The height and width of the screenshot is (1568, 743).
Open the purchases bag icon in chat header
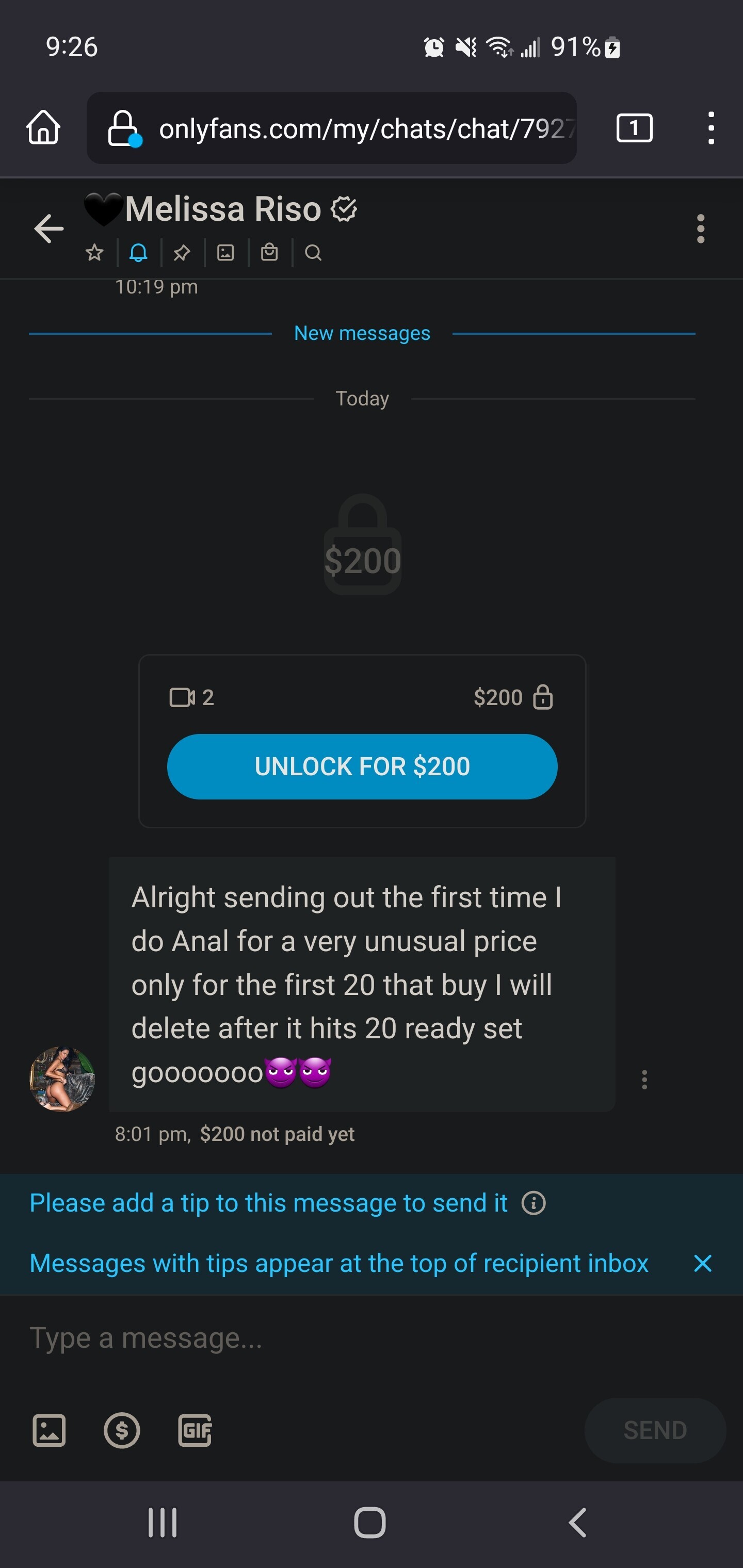point(269,253)
